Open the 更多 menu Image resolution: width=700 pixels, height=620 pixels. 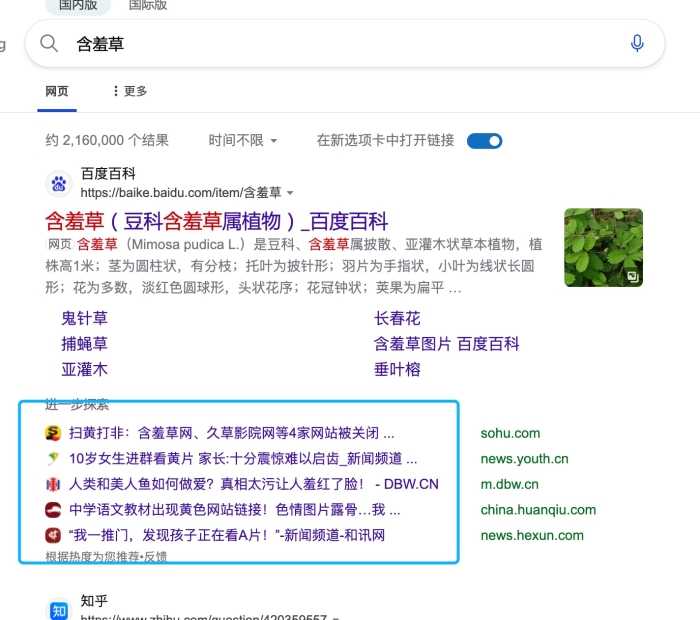click(x=130, y=91)
